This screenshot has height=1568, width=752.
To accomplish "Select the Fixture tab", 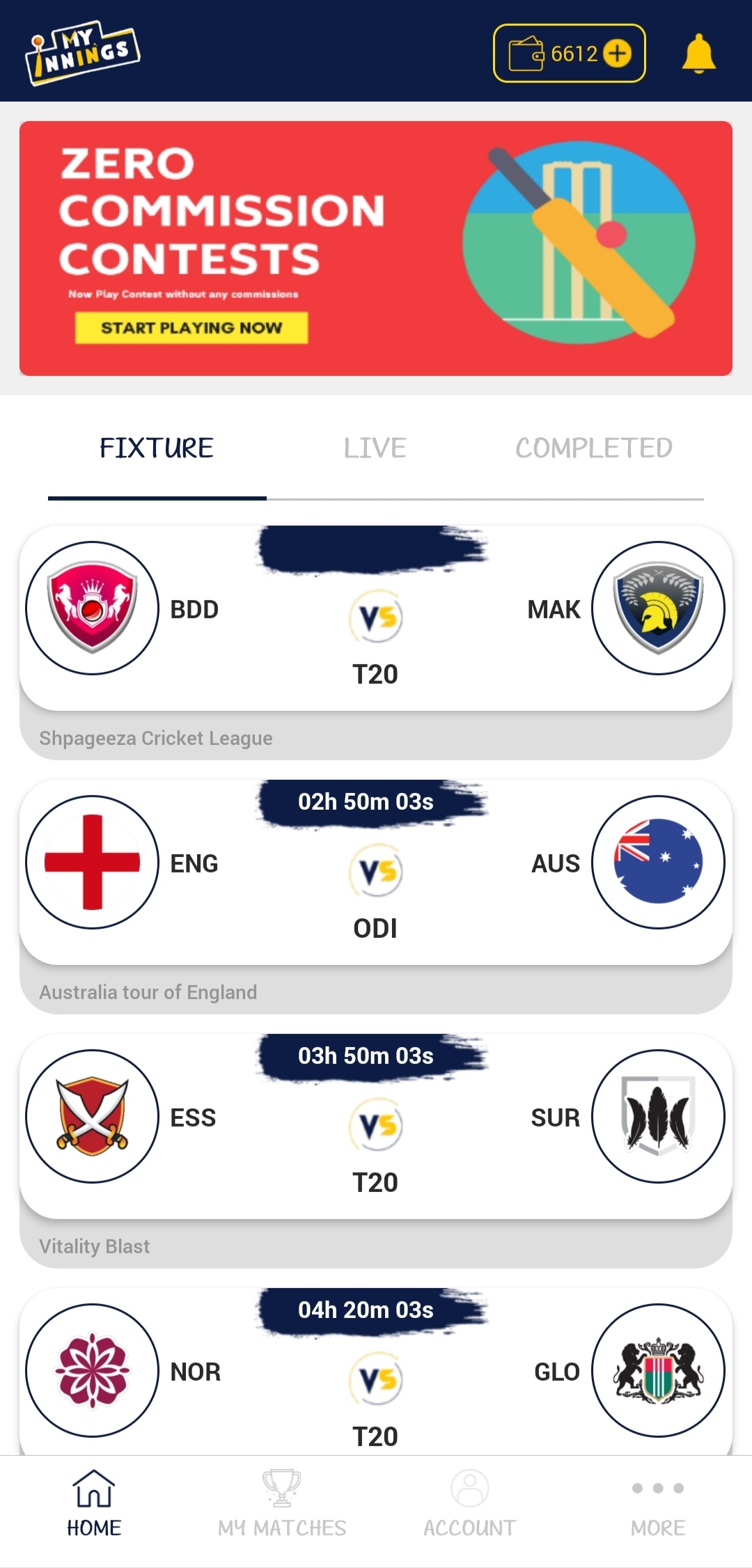I will (157, 448).
